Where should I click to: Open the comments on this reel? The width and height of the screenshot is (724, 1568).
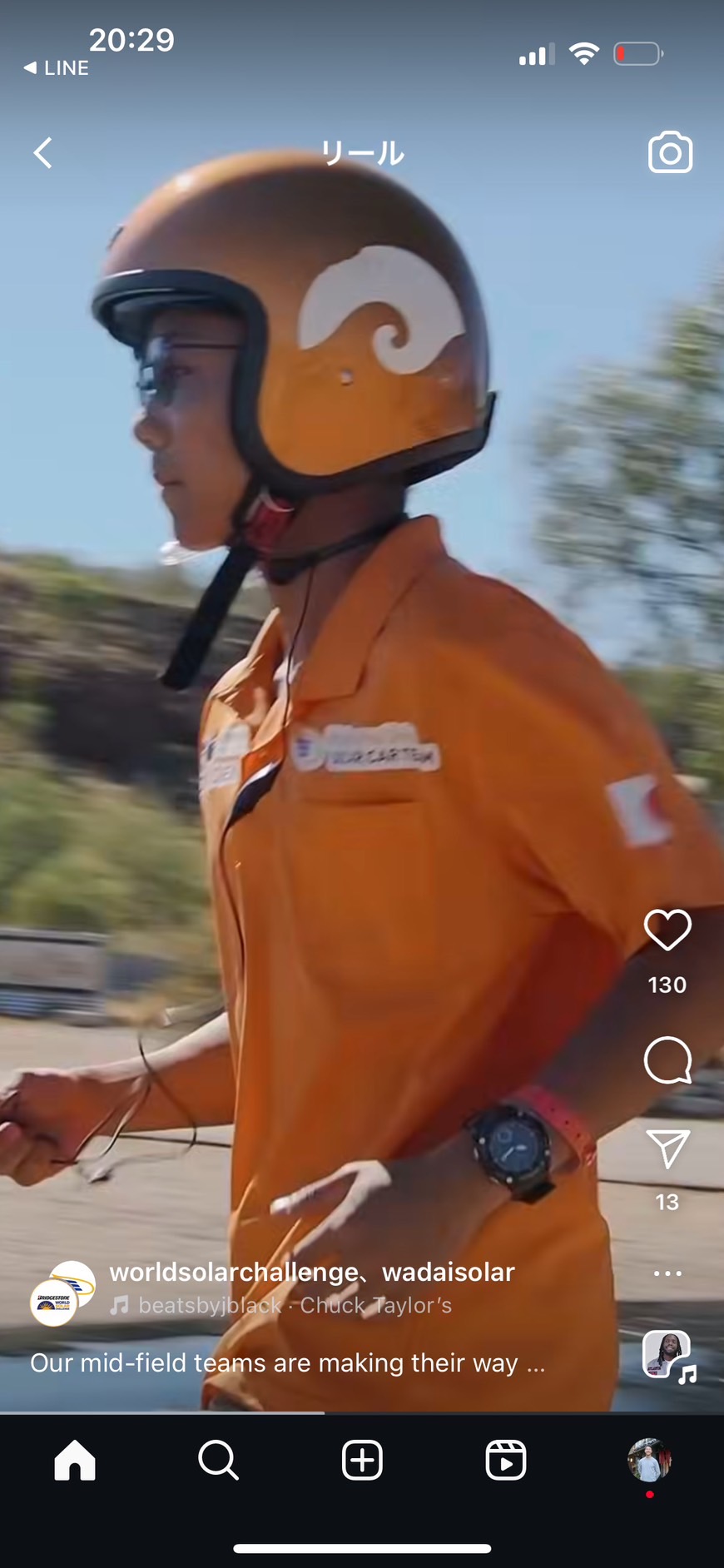(x=667, y=1060)
